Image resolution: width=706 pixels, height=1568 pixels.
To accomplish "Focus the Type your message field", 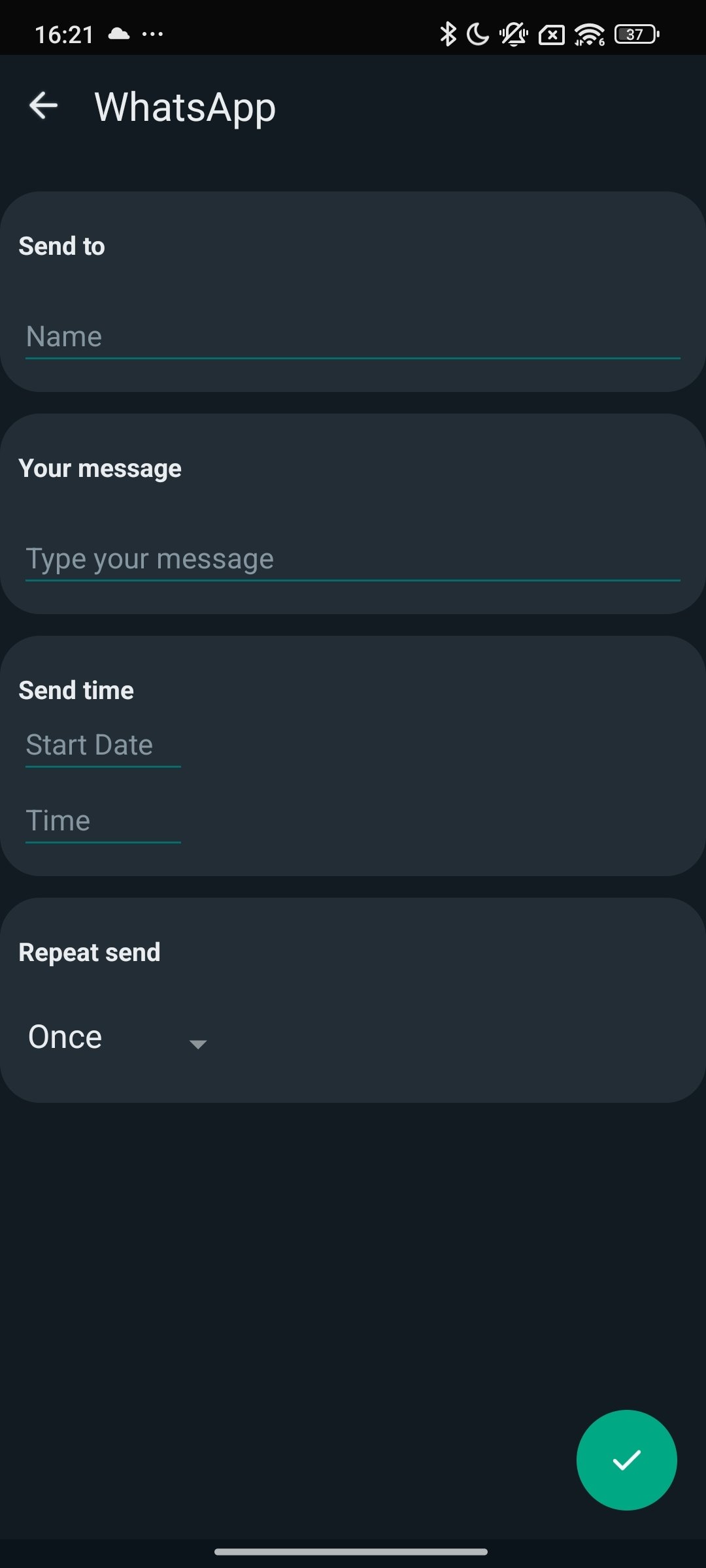I will pos(352,560).
